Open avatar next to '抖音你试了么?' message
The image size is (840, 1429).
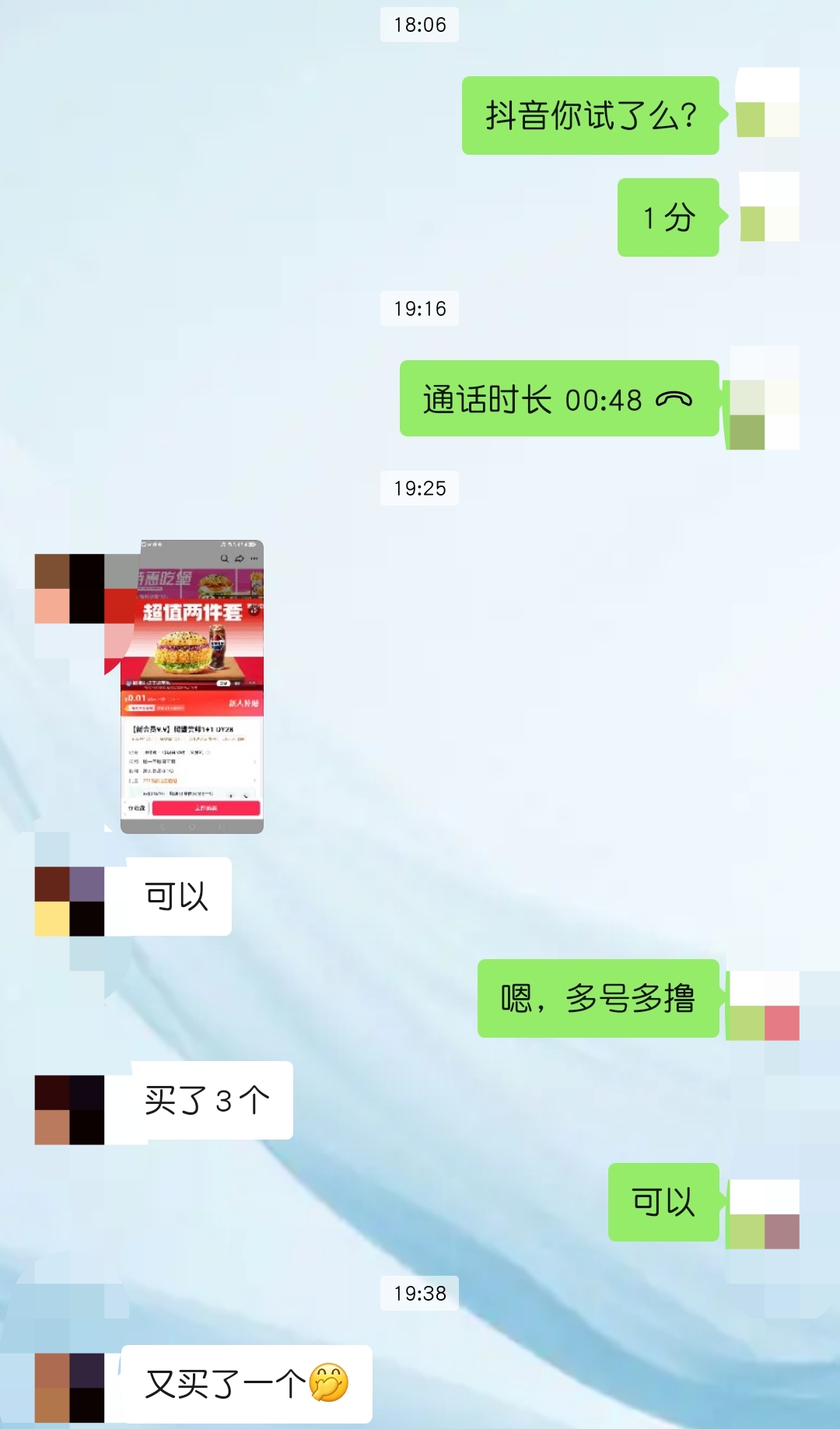(x=767, y=103)
